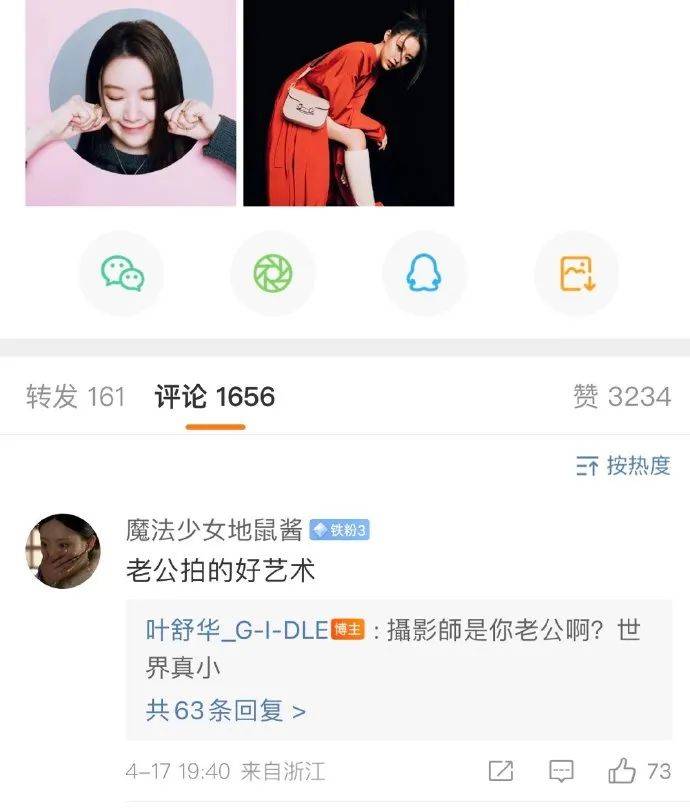
Task: Expand 共63条回复 replies
Action: pos(226,711)
